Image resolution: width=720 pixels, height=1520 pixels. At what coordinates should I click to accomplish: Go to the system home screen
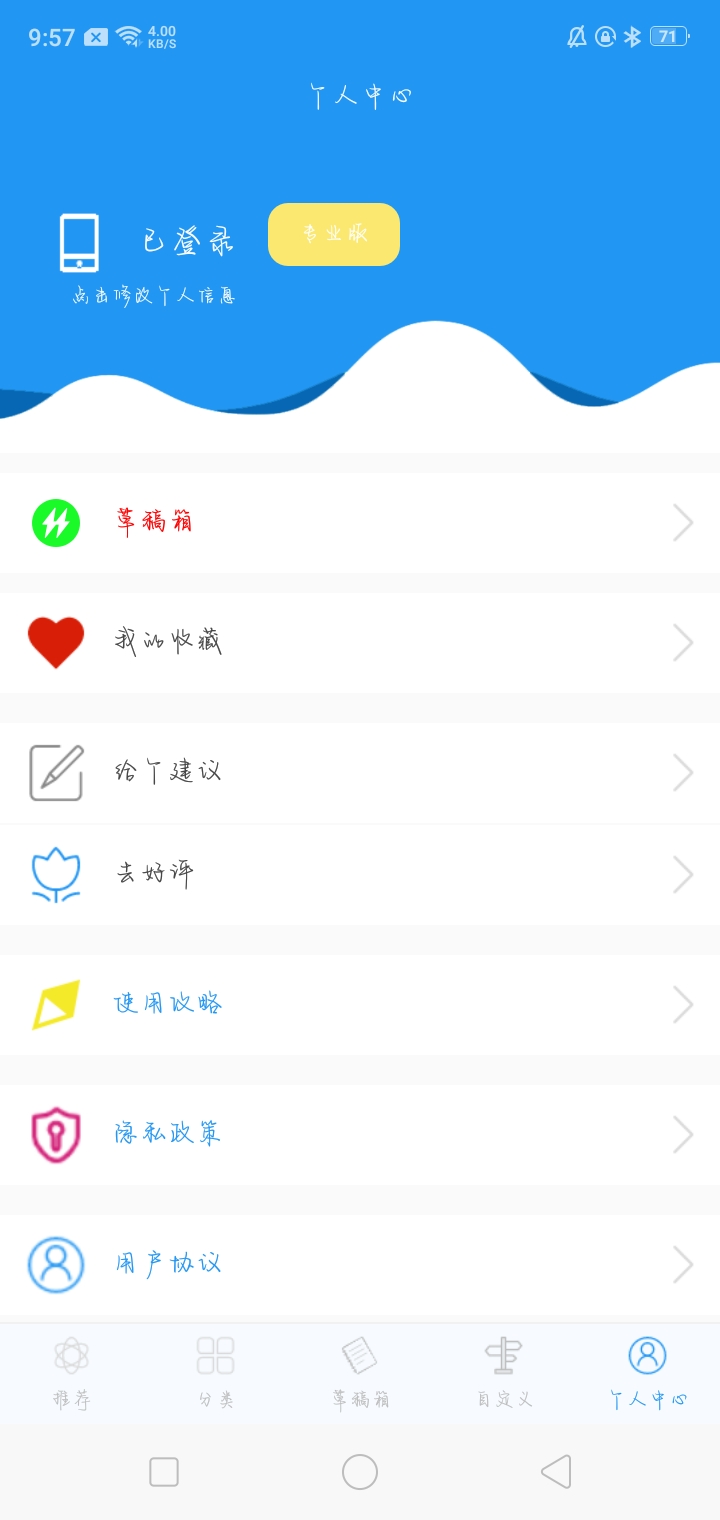click(360, 1472)
